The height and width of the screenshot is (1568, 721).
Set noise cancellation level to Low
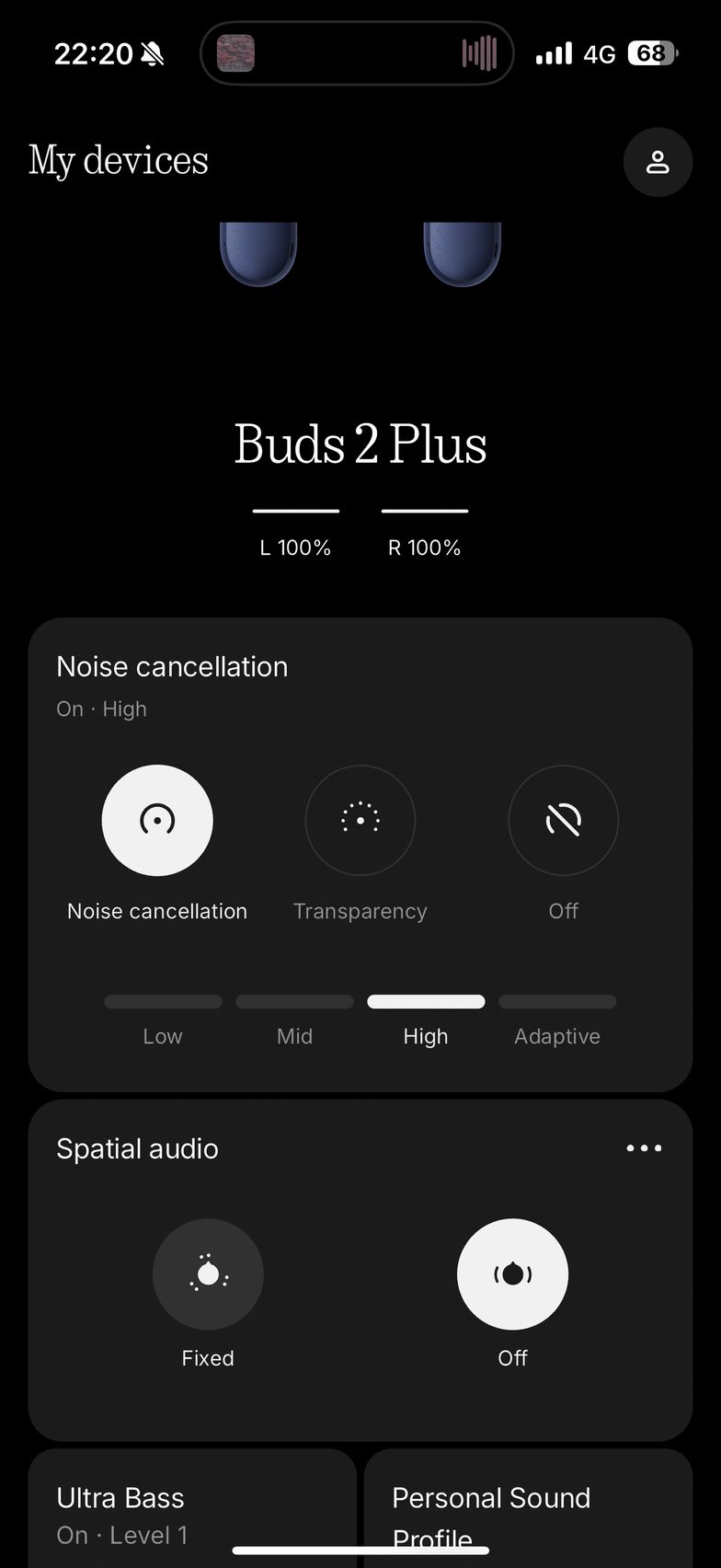point(163,1020)
